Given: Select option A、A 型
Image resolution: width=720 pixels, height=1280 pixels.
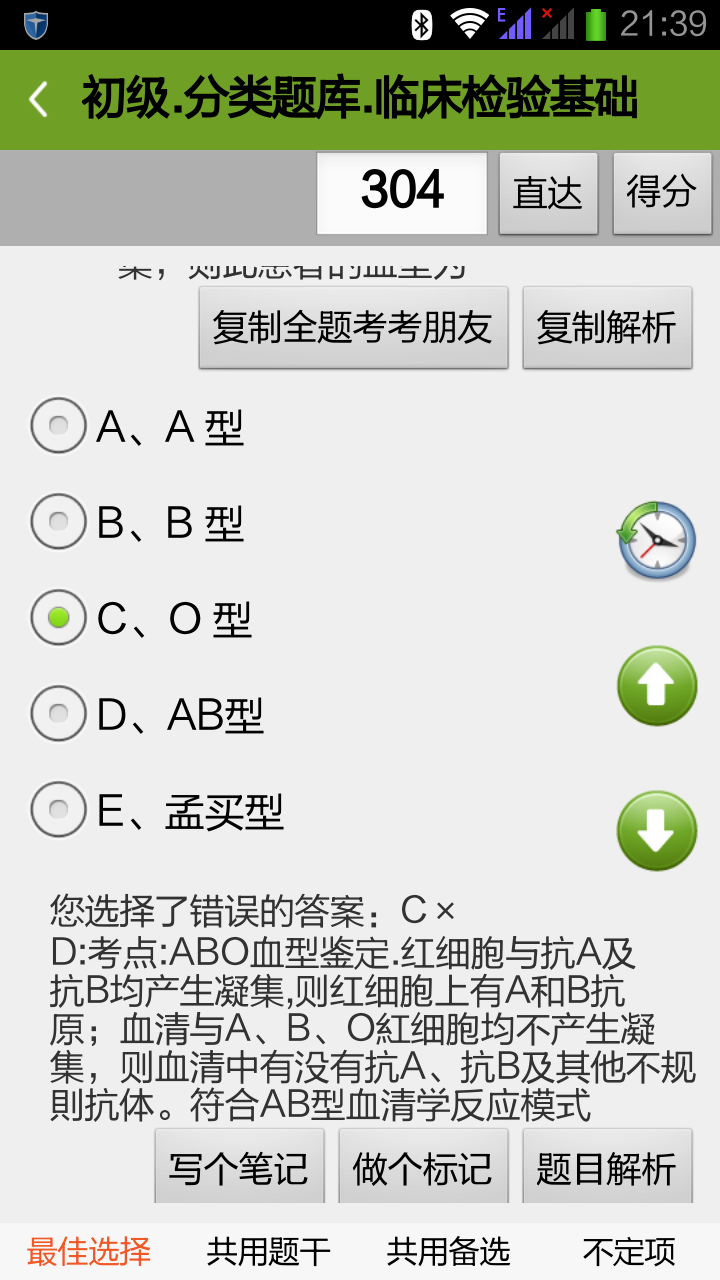Looking at the screenshot, I should click(x=59, y=426).
